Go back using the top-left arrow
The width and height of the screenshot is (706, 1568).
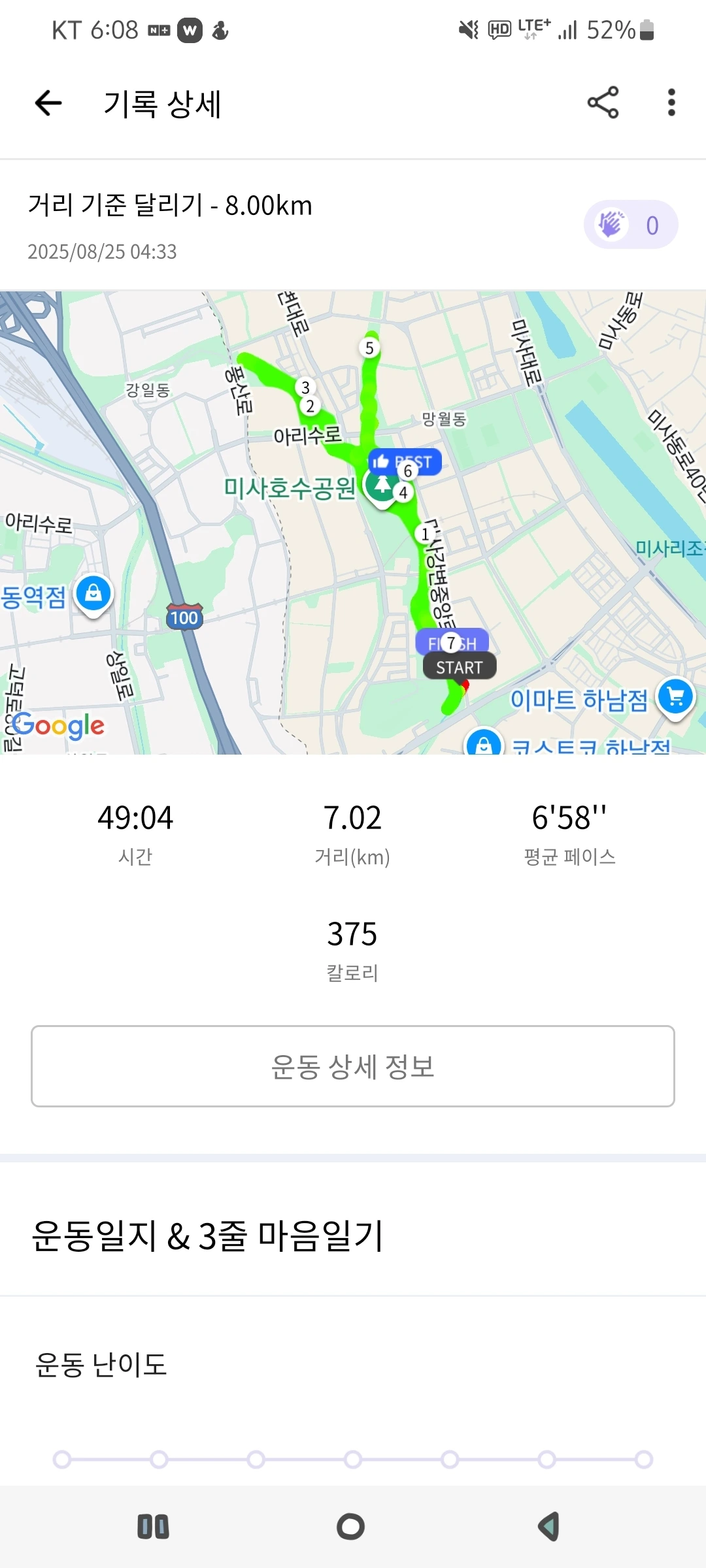48,103
